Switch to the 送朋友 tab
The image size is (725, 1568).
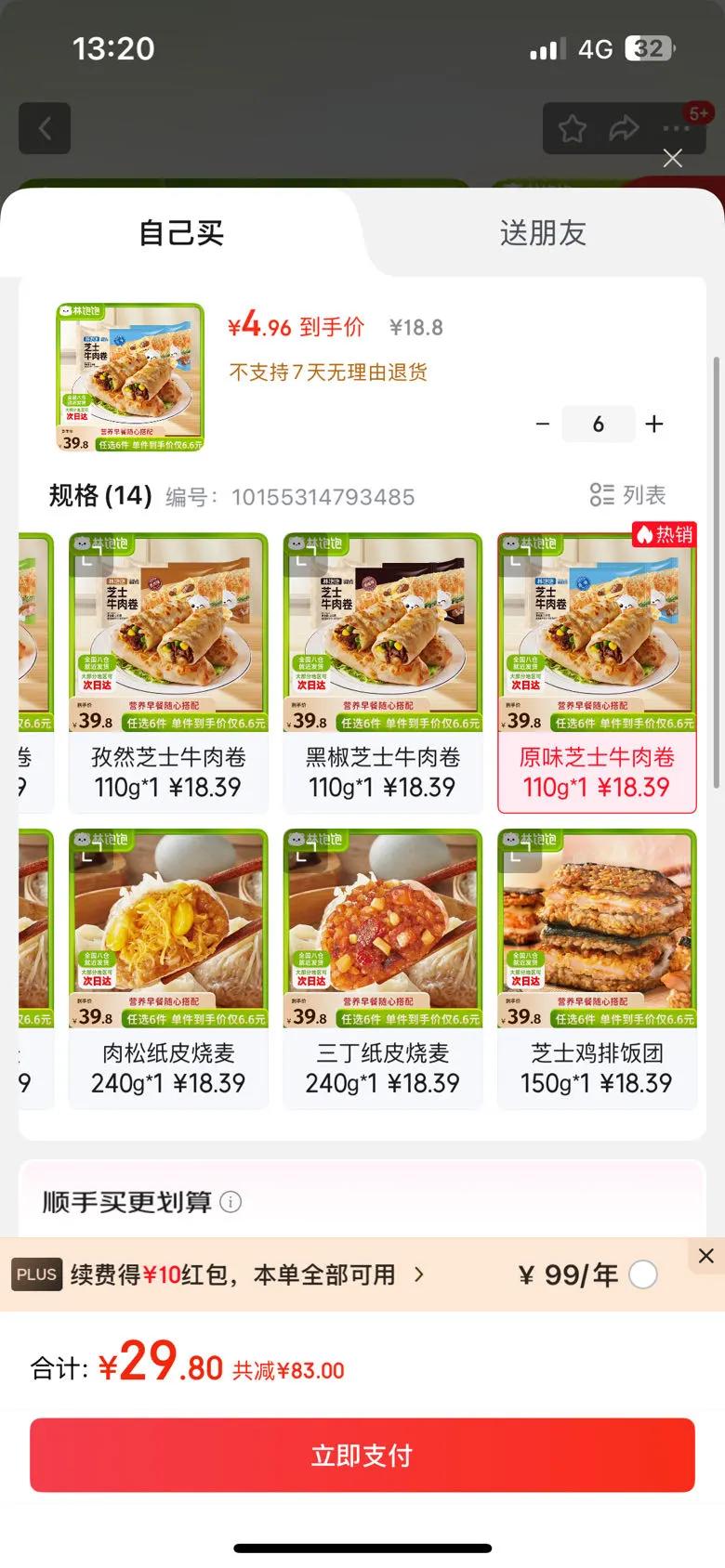pyautogui.click(x=543, y=233)
